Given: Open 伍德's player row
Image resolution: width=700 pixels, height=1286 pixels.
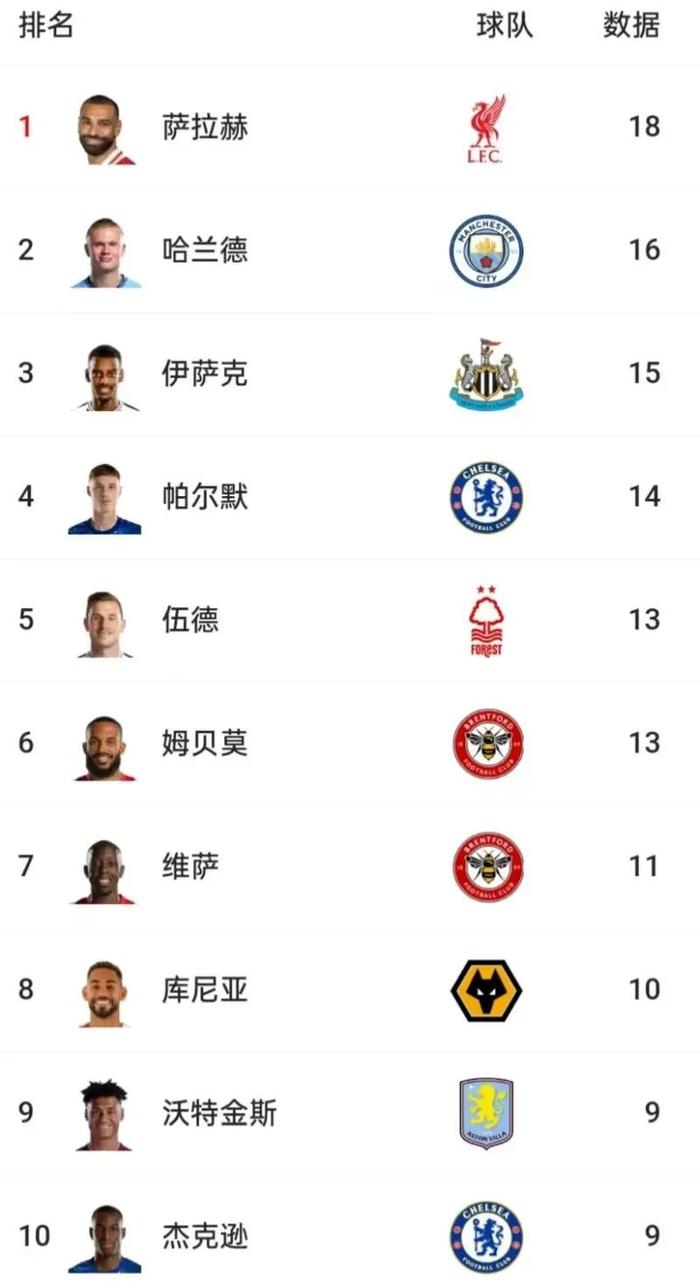Looking at the screenshot, I should click(190, 620).
